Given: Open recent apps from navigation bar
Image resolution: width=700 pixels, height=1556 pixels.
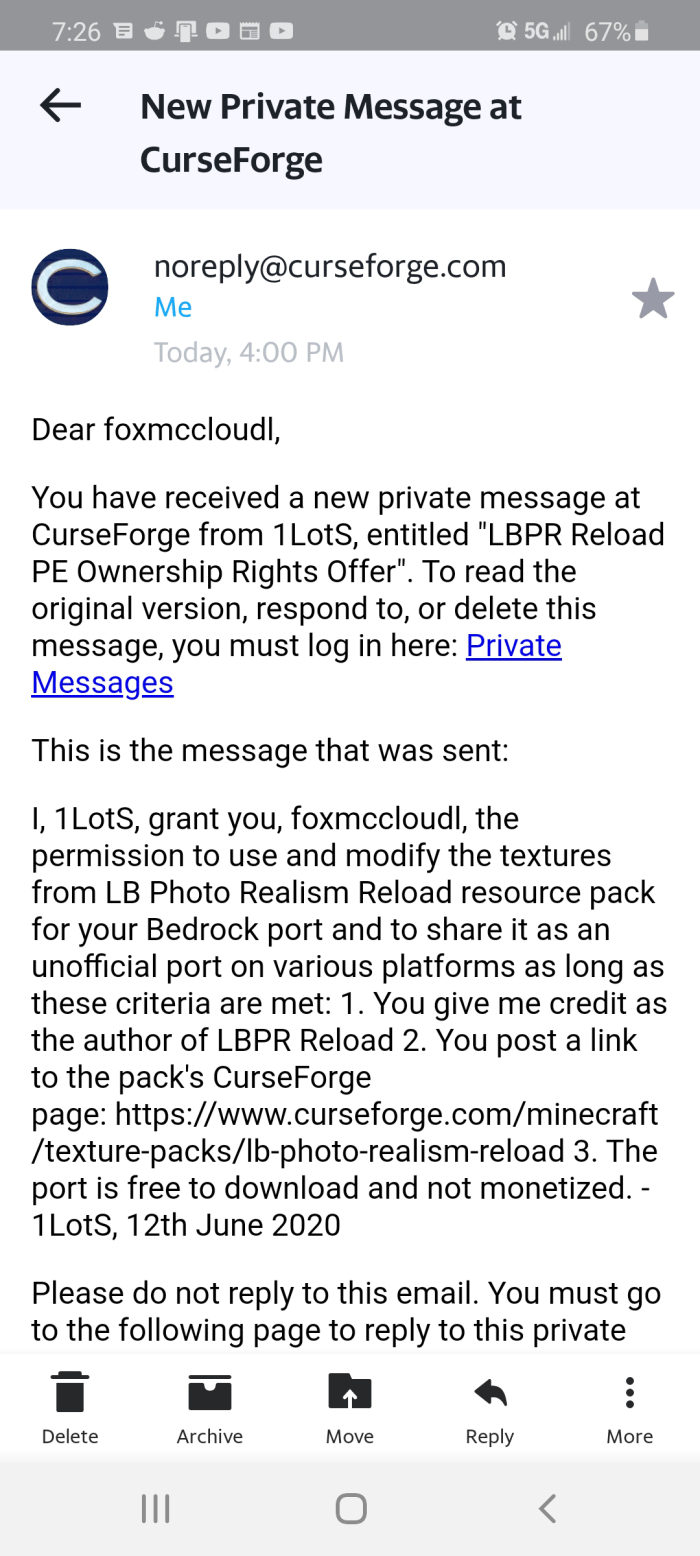Looking at the screenshot, I should 155,1508.
